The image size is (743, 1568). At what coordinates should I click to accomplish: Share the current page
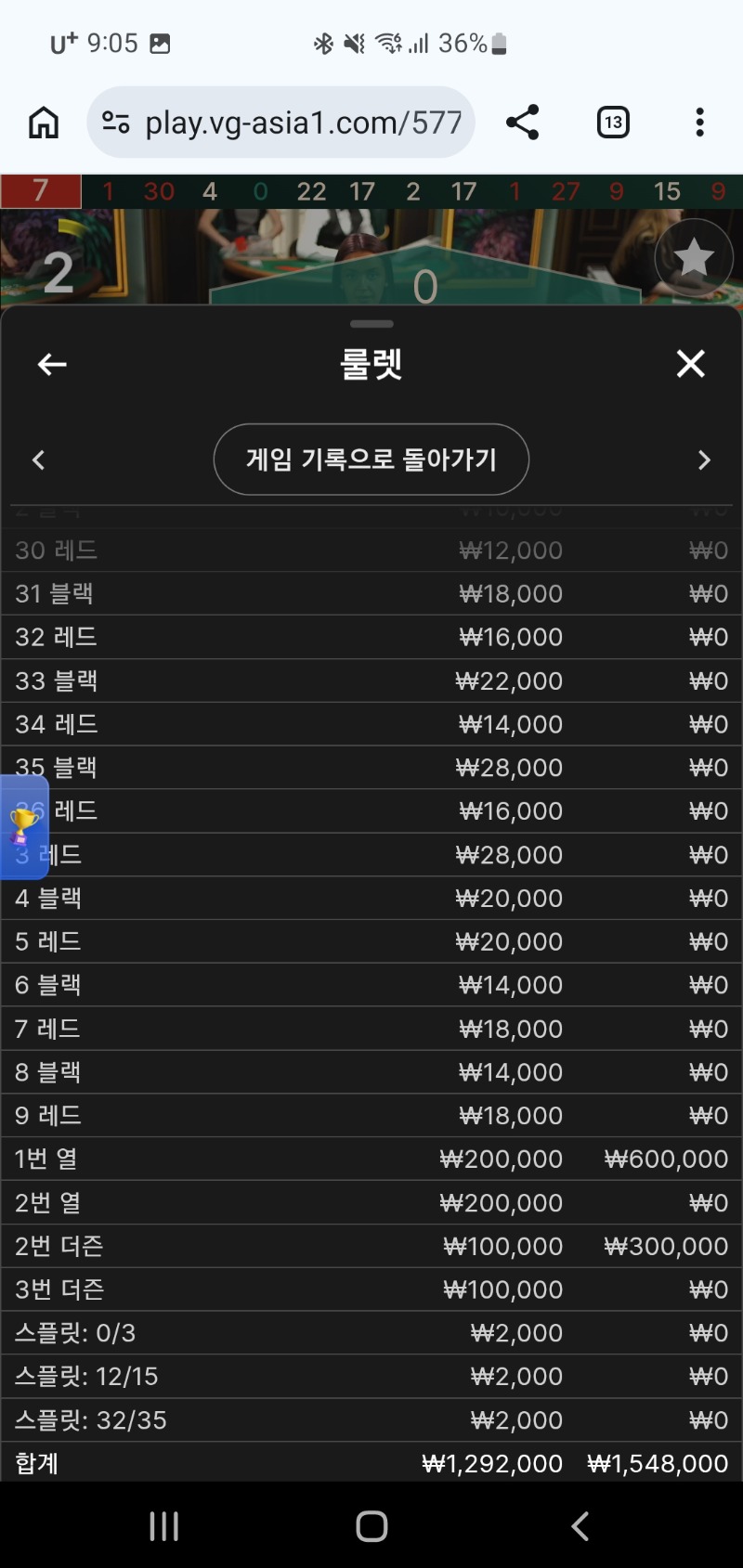522,123
